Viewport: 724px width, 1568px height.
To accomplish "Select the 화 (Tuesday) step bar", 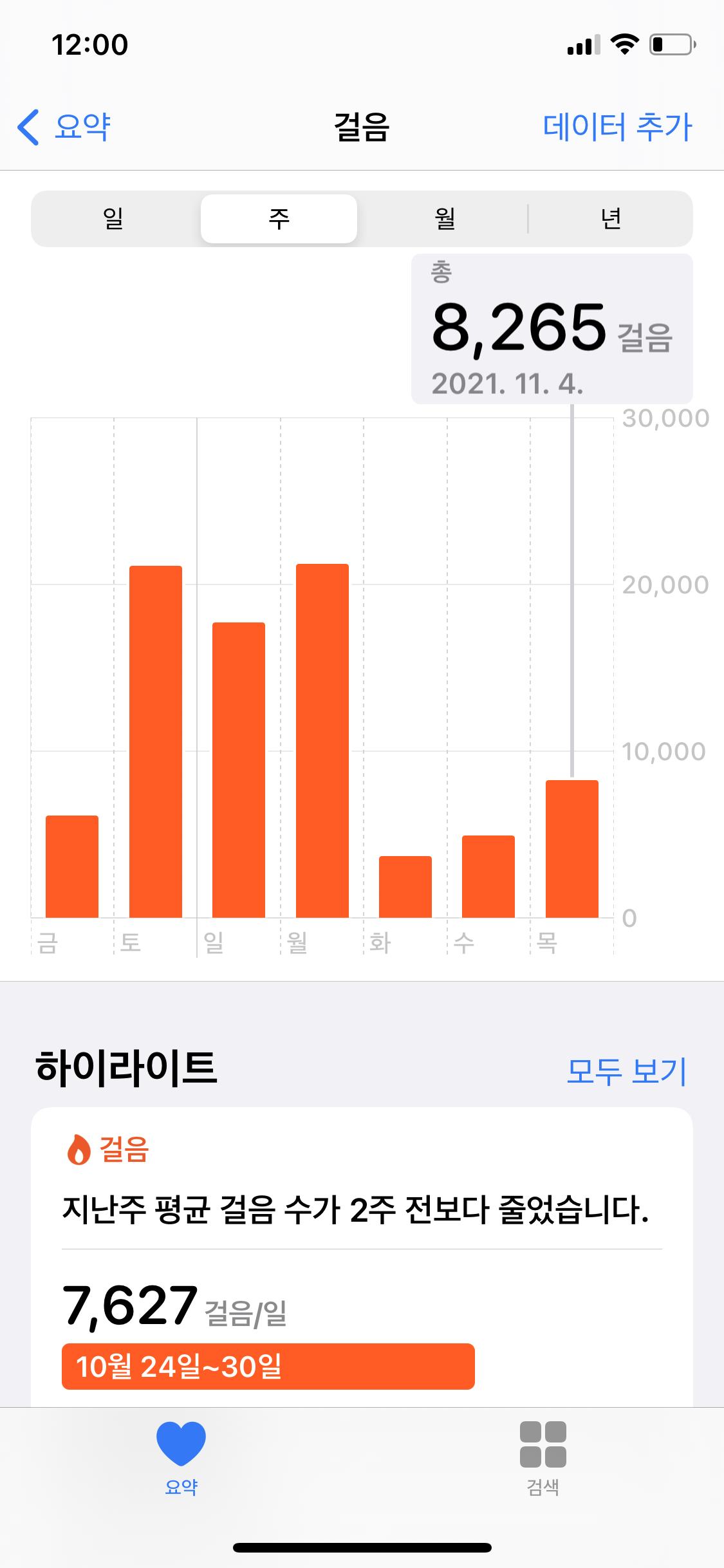I will point(405,886).
